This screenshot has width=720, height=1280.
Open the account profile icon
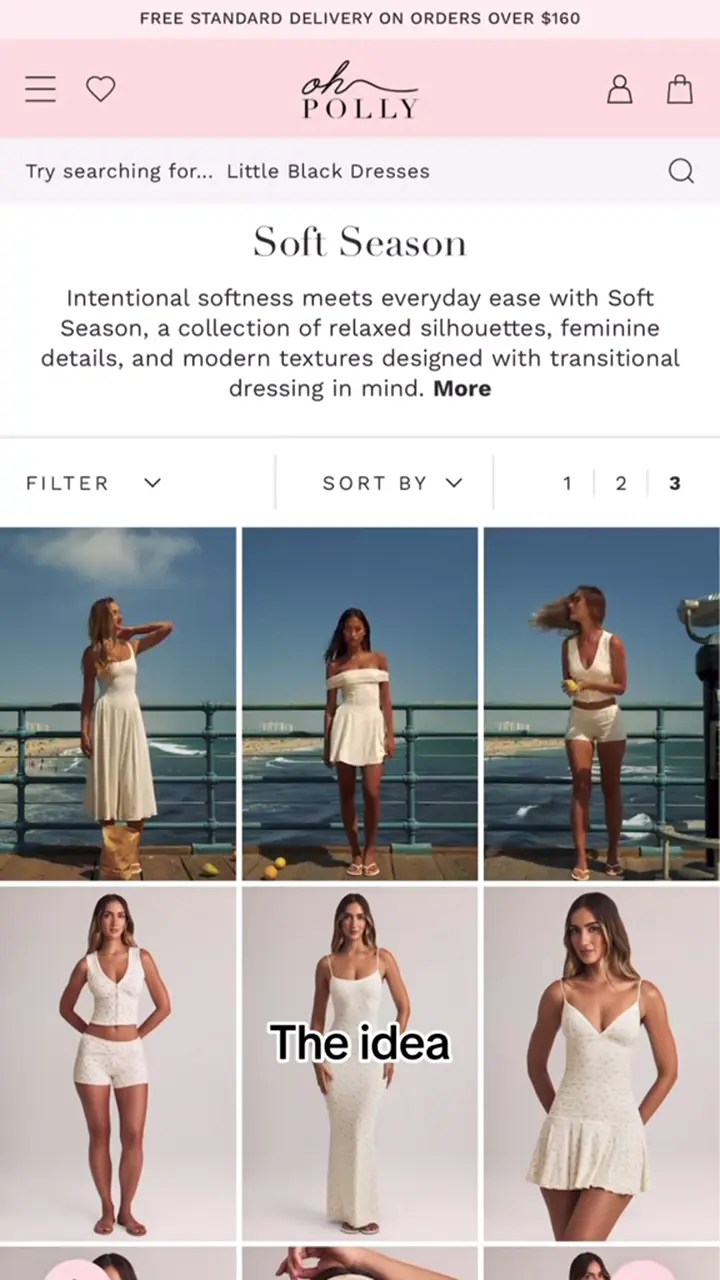coord(620,89)
